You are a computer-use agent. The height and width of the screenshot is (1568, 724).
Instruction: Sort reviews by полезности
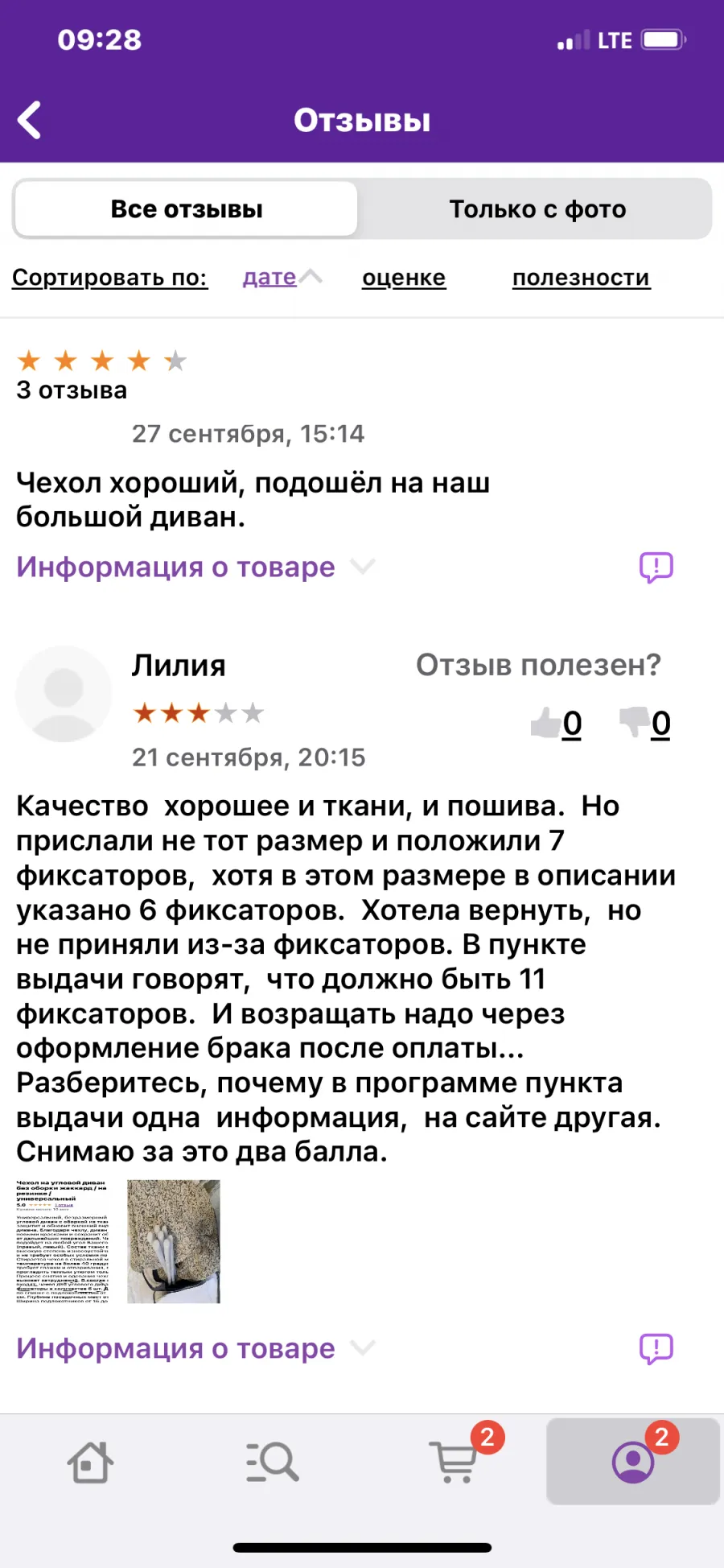(581, 278)
